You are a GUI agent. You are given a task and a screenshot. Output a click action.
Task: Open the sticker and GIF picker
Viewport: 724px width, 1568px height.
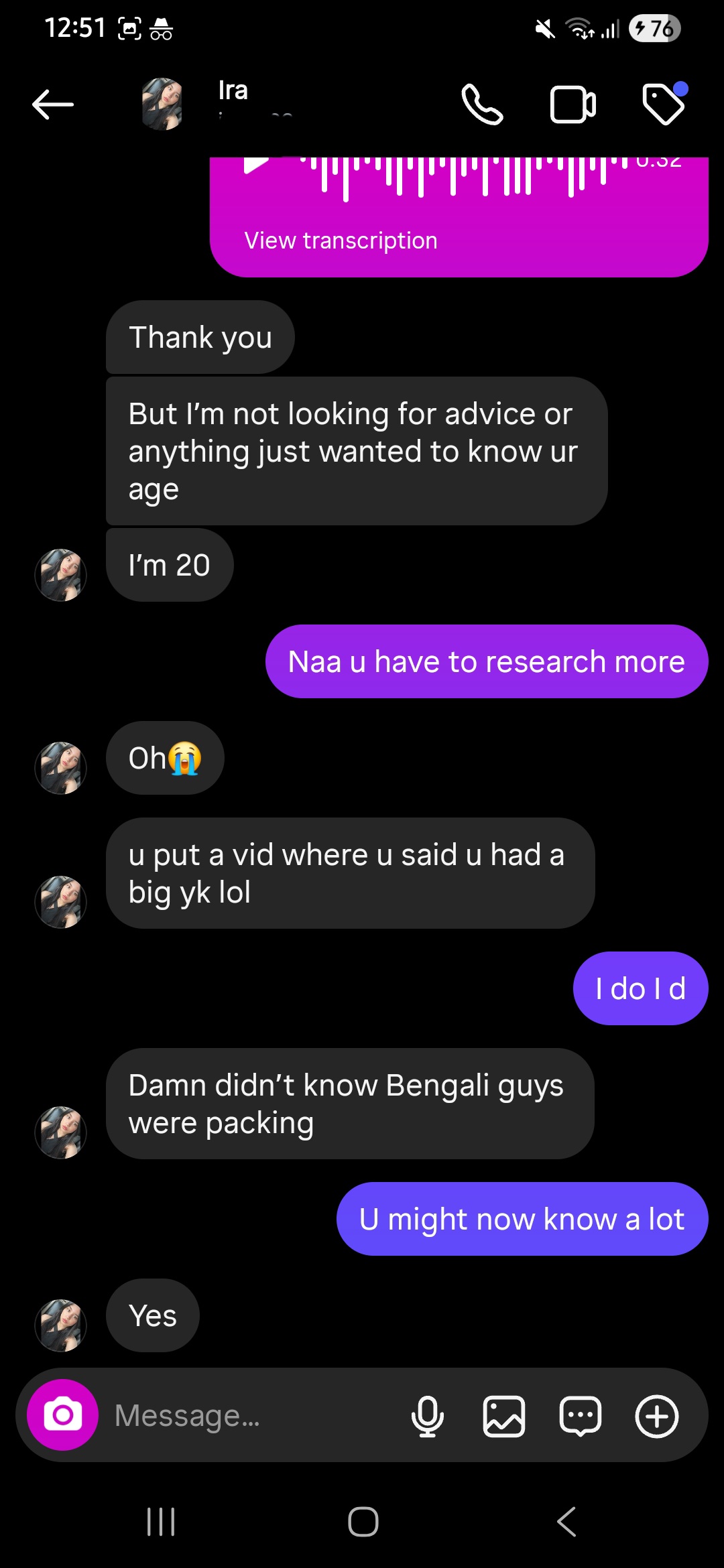point(580,1416)
